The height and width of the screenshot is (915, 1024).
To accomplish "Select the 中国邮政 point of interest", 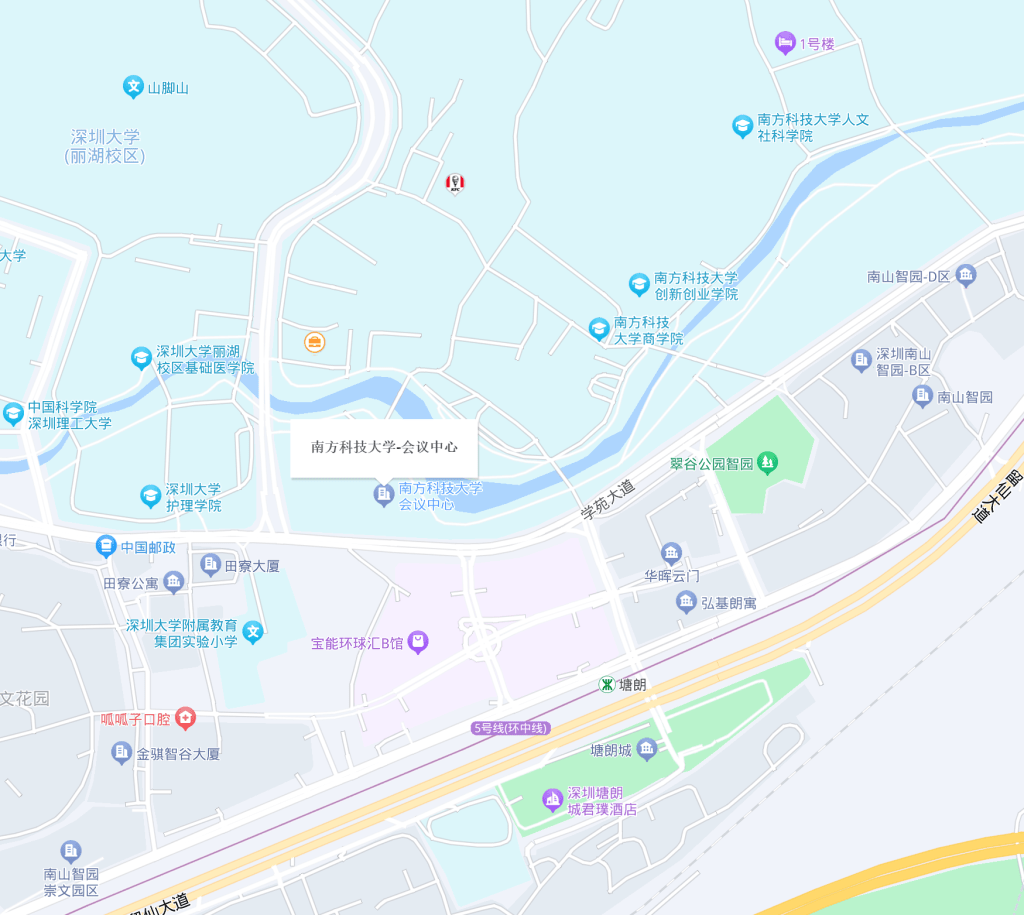I will coord(106,546).
